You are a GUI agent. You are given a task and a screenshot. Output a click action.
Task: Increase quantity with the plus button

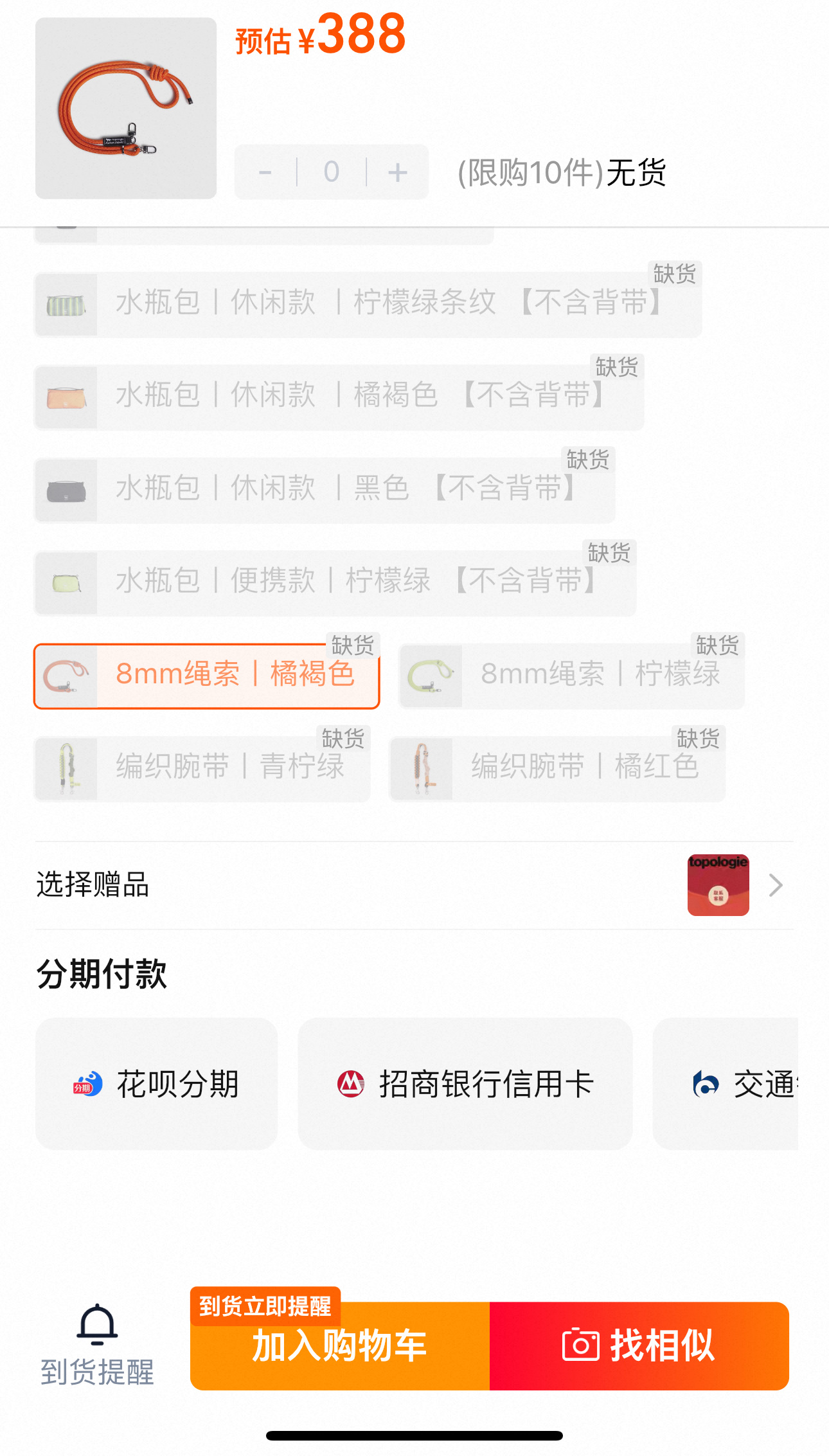click(398, 172)
